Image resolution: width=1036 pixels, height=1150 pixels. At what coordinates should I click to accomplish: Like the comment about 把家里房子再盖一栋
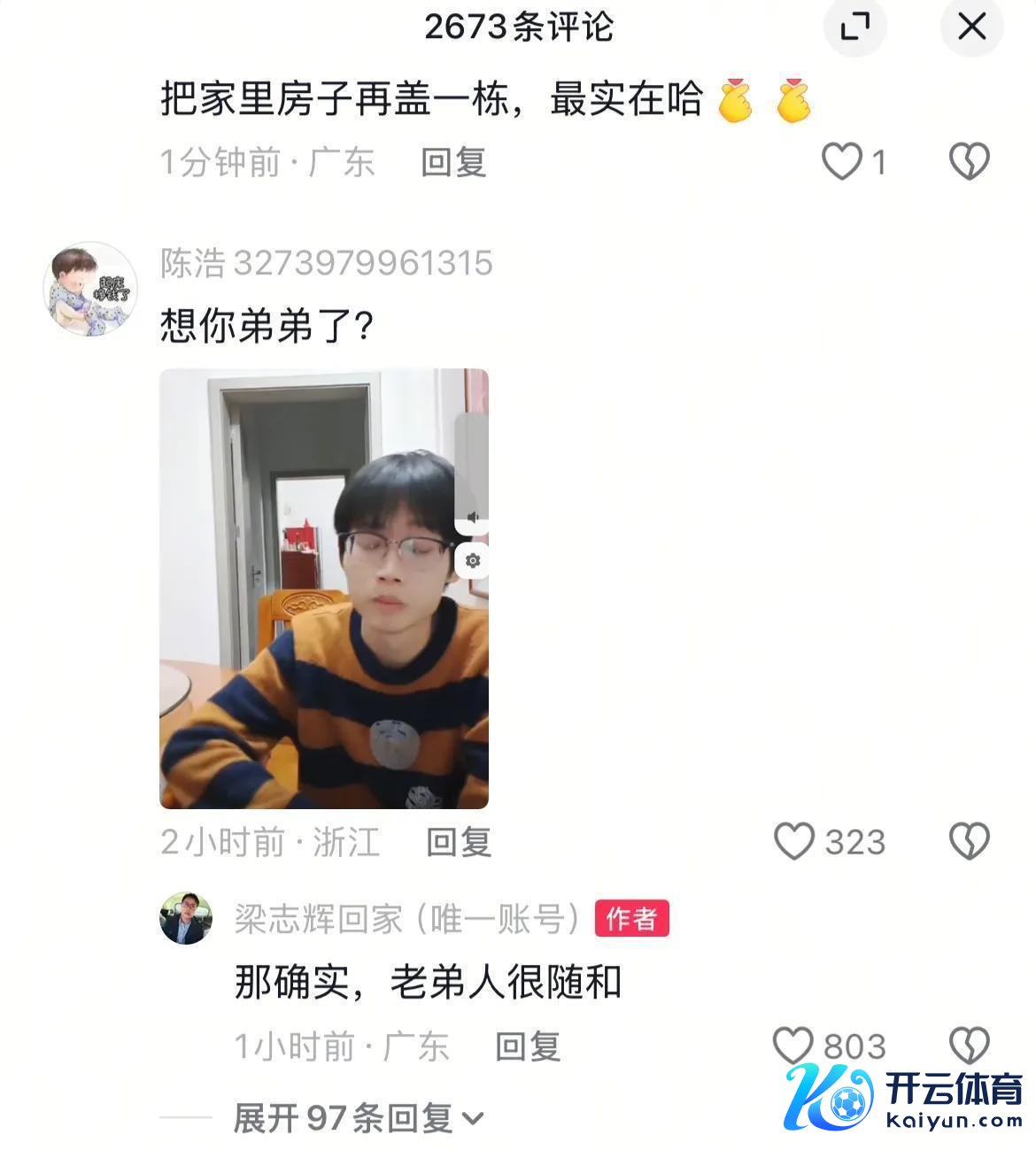click(x=841, y=163)
